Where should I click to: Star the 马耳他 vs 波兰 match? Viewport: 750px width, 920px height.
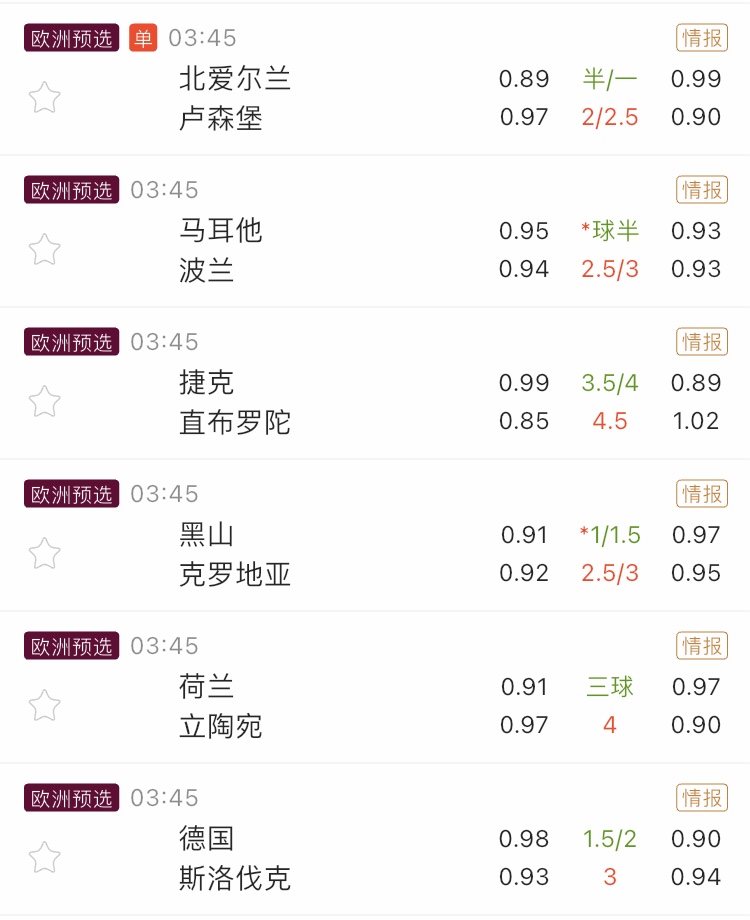coord(44,250)
